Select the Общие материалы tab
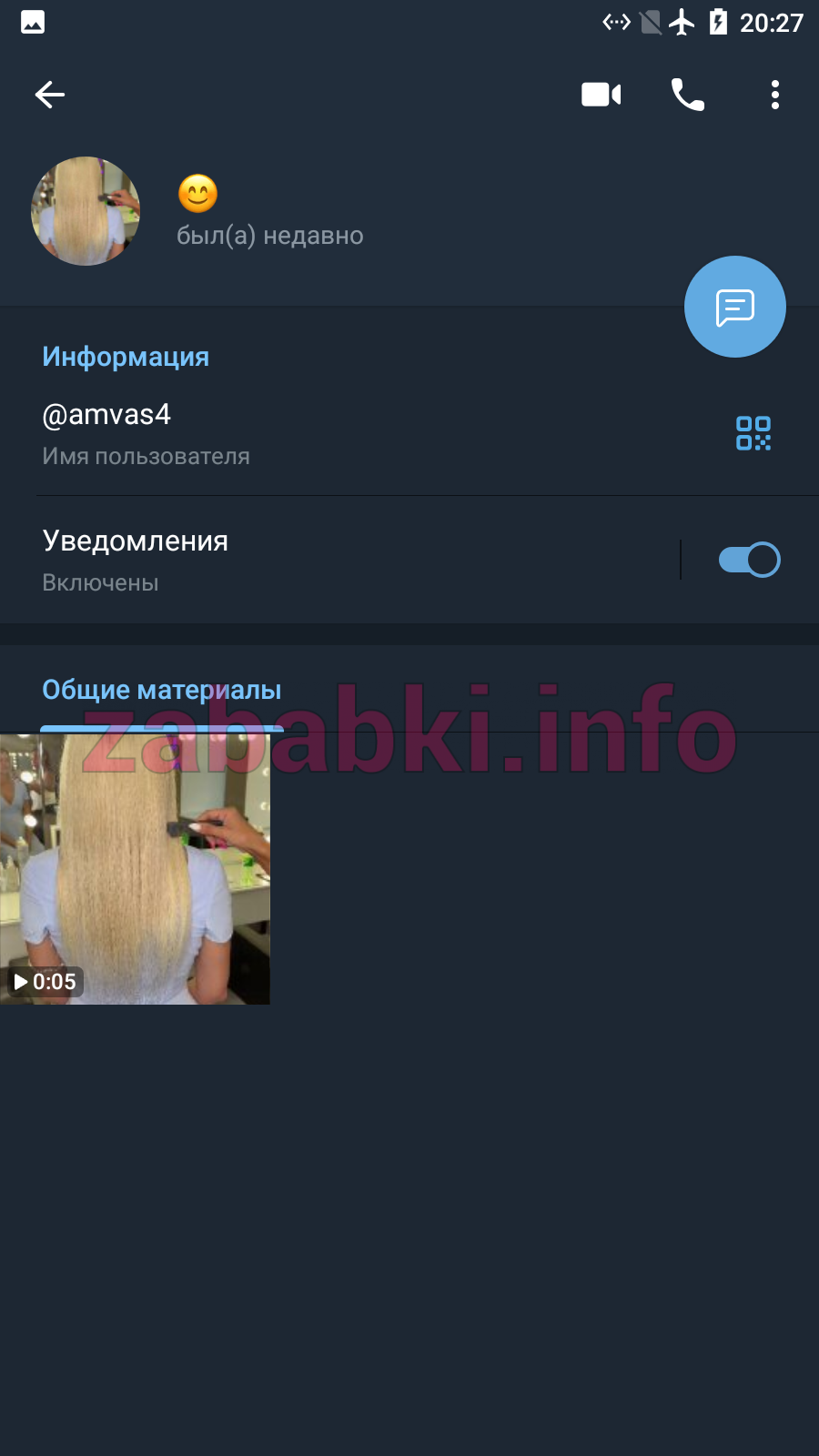This screenshot has width=819, height=1456. pyautogui.click(x=162, y=690)
